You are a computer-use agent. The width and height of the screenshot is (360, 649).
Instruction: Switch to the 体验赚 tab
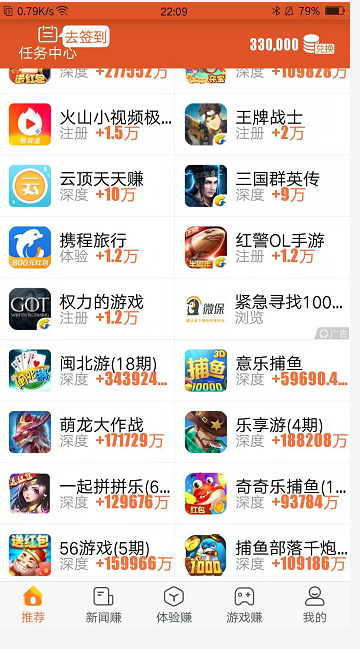pos(174,605)
